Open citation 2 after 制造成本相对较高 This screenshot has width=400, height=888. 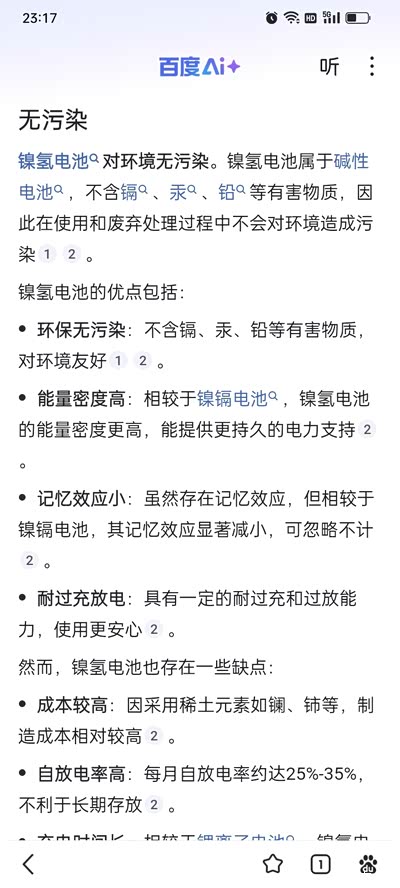[x=153, y=736]
